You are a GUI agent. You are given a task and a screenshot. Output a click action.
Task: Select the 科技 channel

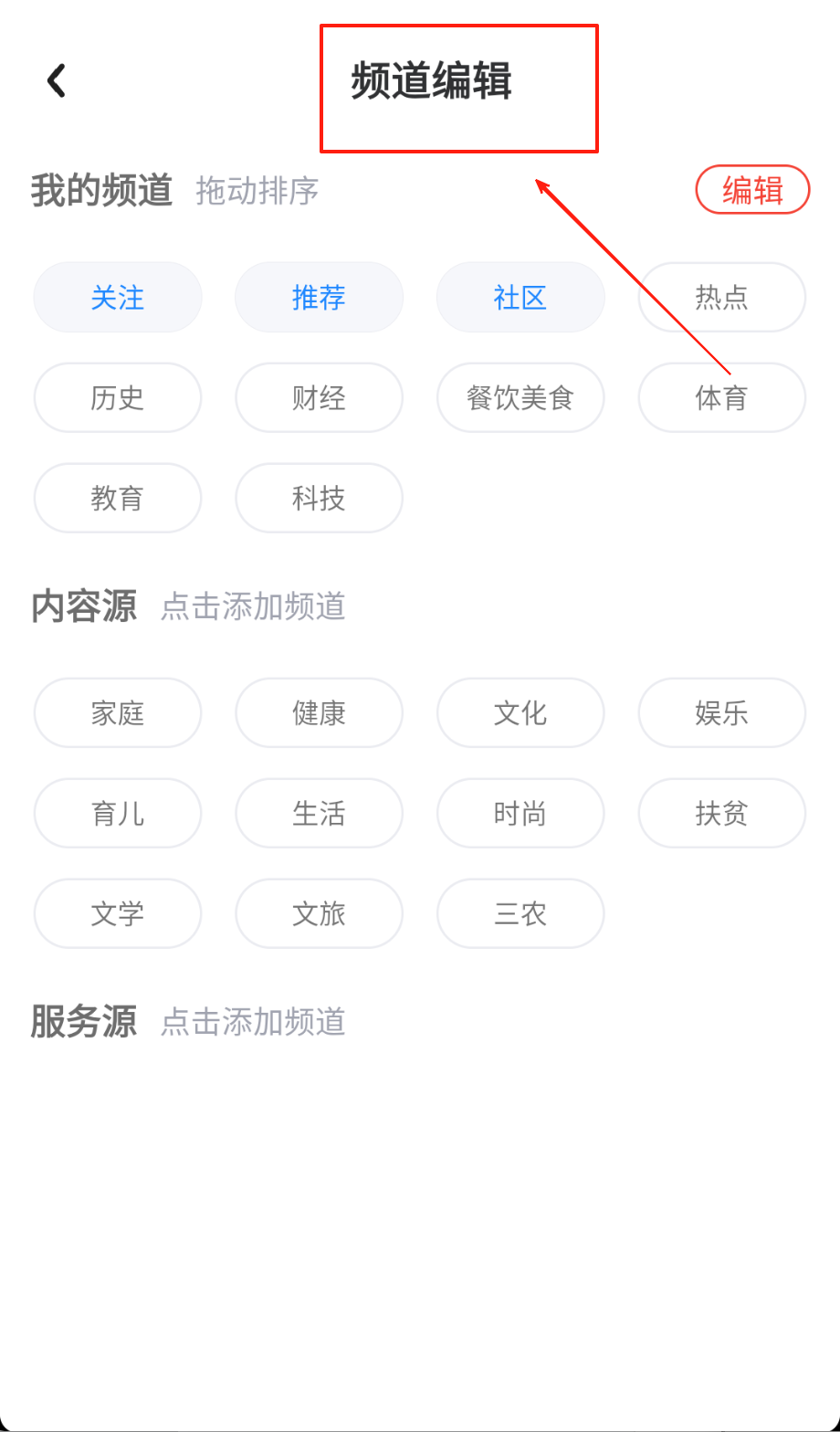[x=319, y=499]
